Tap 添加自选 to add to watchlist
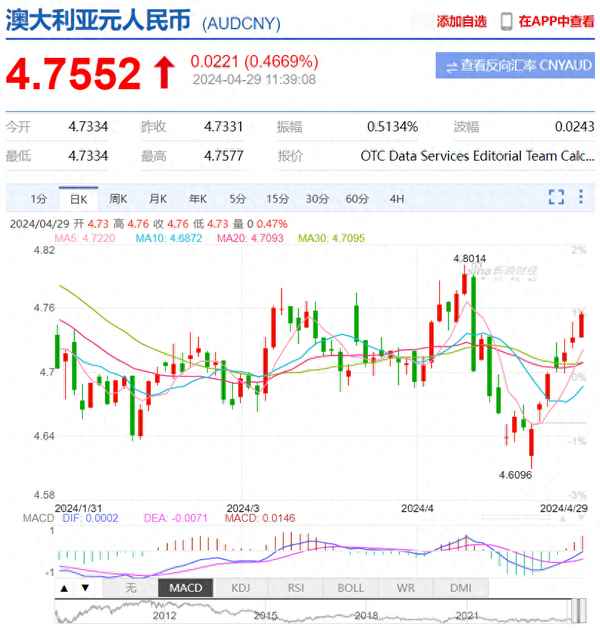The width and height of the screenshot is (600, 636). click(461, 21)
